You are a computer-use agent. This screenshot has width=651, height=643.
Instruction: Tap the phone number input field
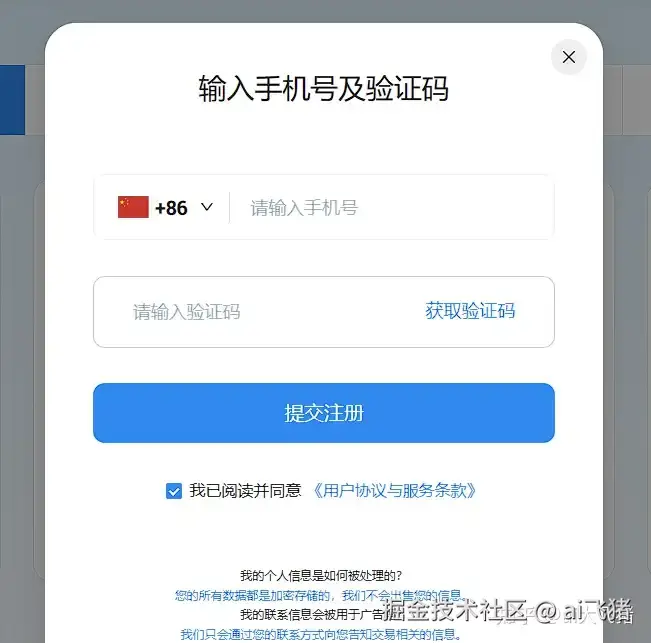coord(390,208)
